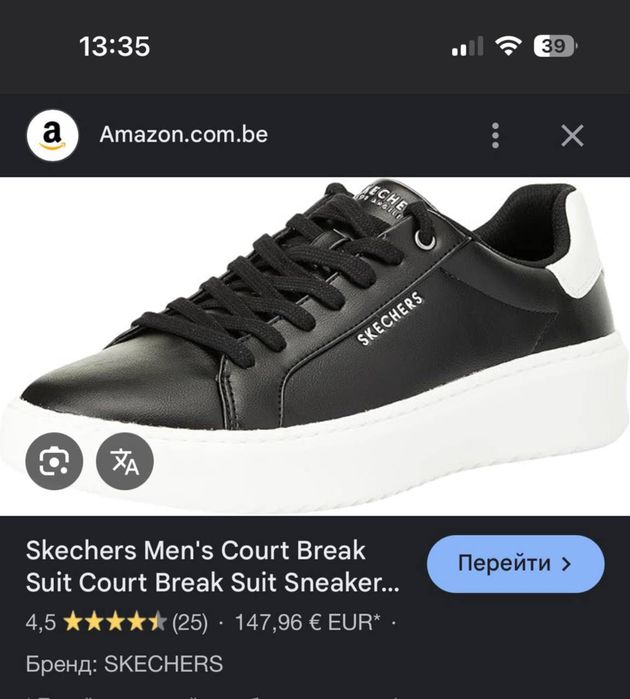Search this image with Lens
The image size is (630, 699).
(x=54, y=461)
